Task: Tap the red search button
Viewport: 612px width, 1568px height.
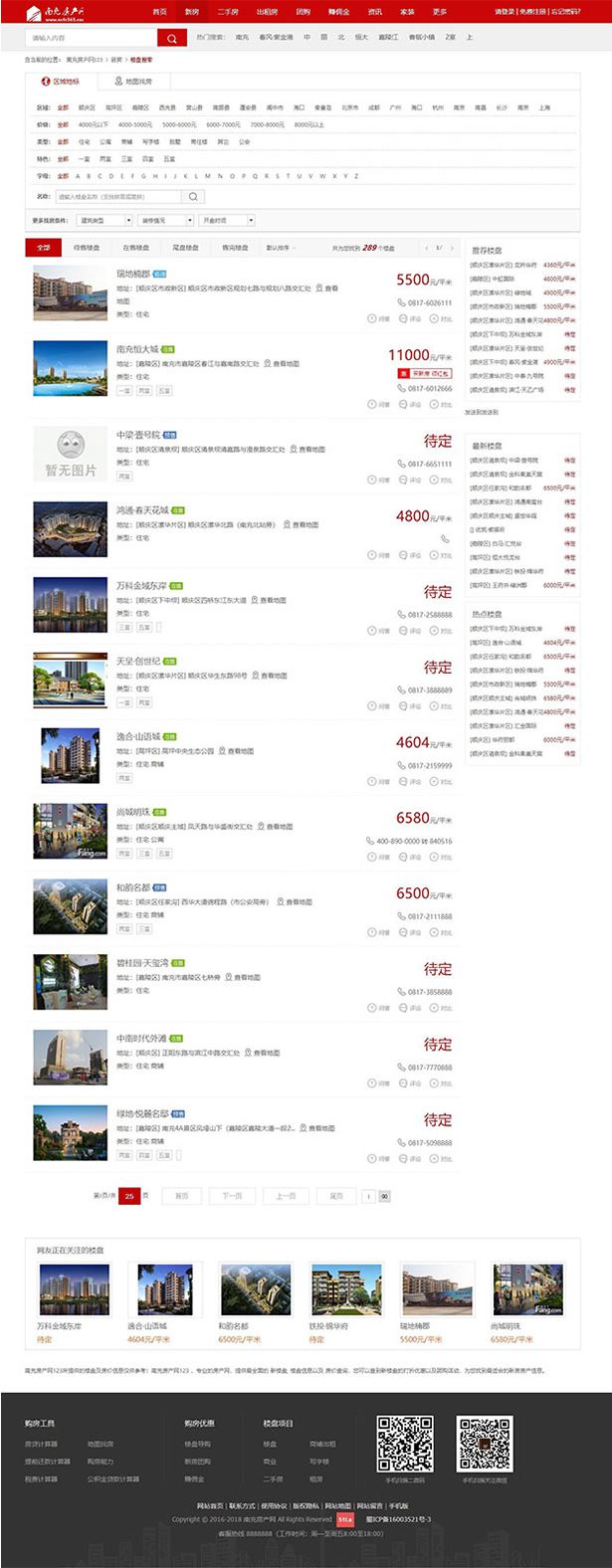Action: tap(172, 38)
